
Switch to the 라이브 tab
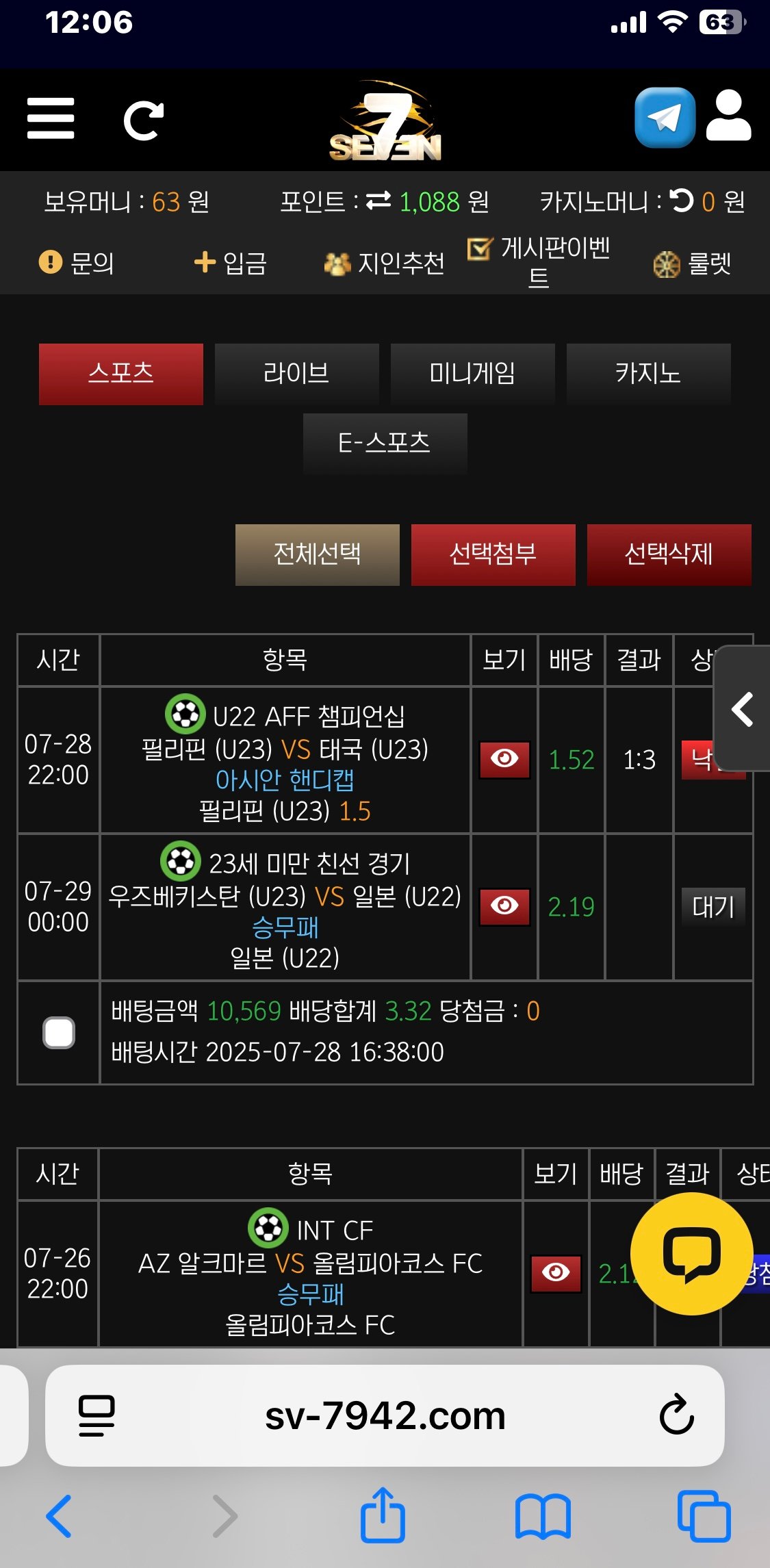(296, 374)
